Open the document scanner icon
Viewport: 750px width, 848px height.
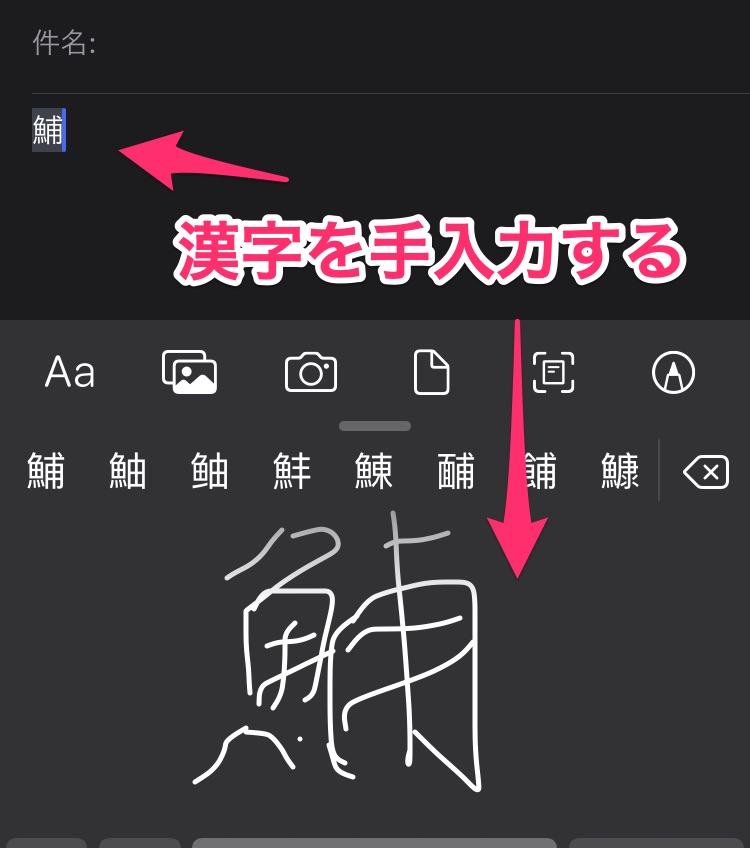[553, 373]
